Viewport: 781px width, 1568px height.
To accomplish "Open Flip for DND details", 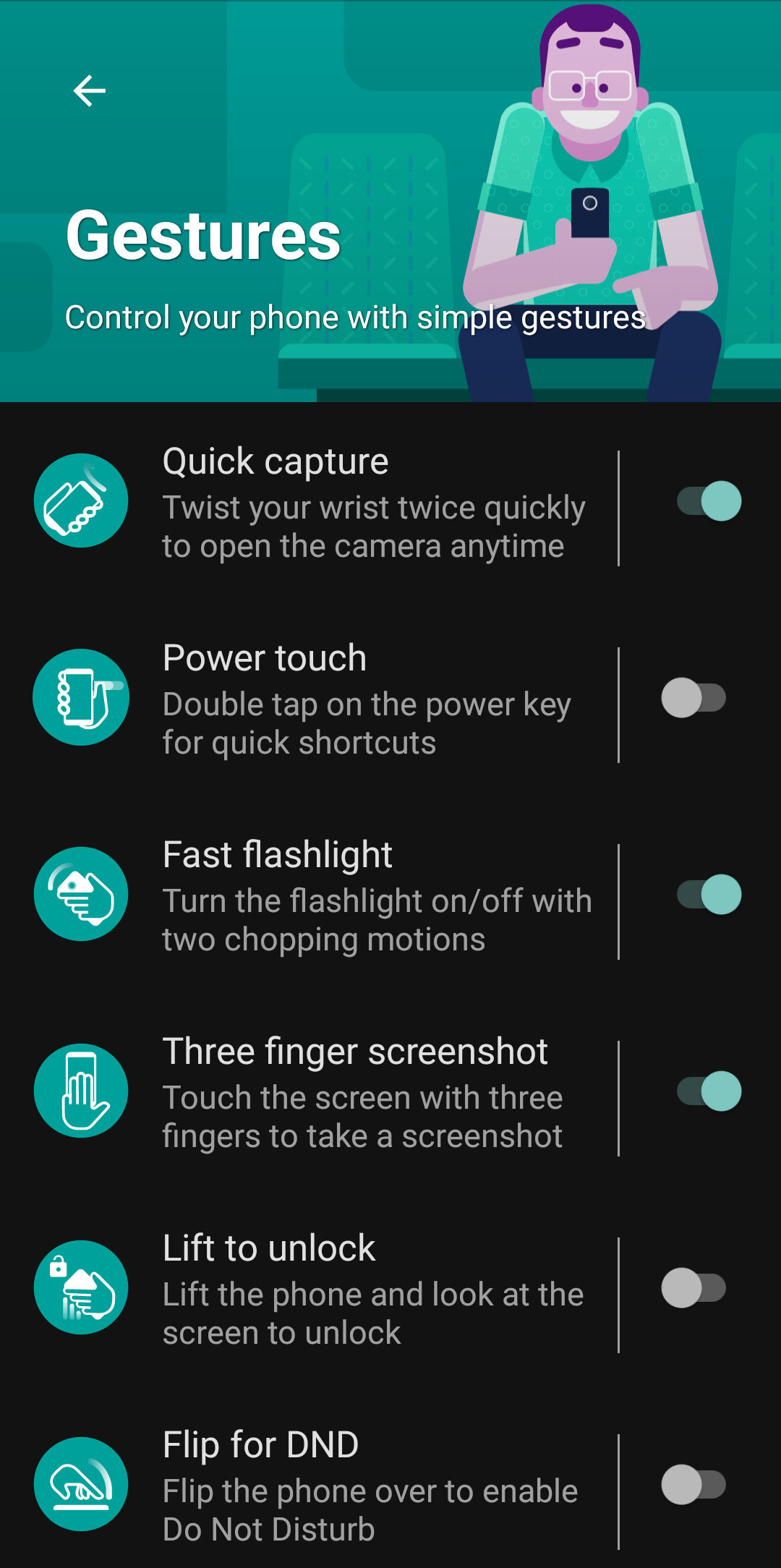I will [310, 1486].
